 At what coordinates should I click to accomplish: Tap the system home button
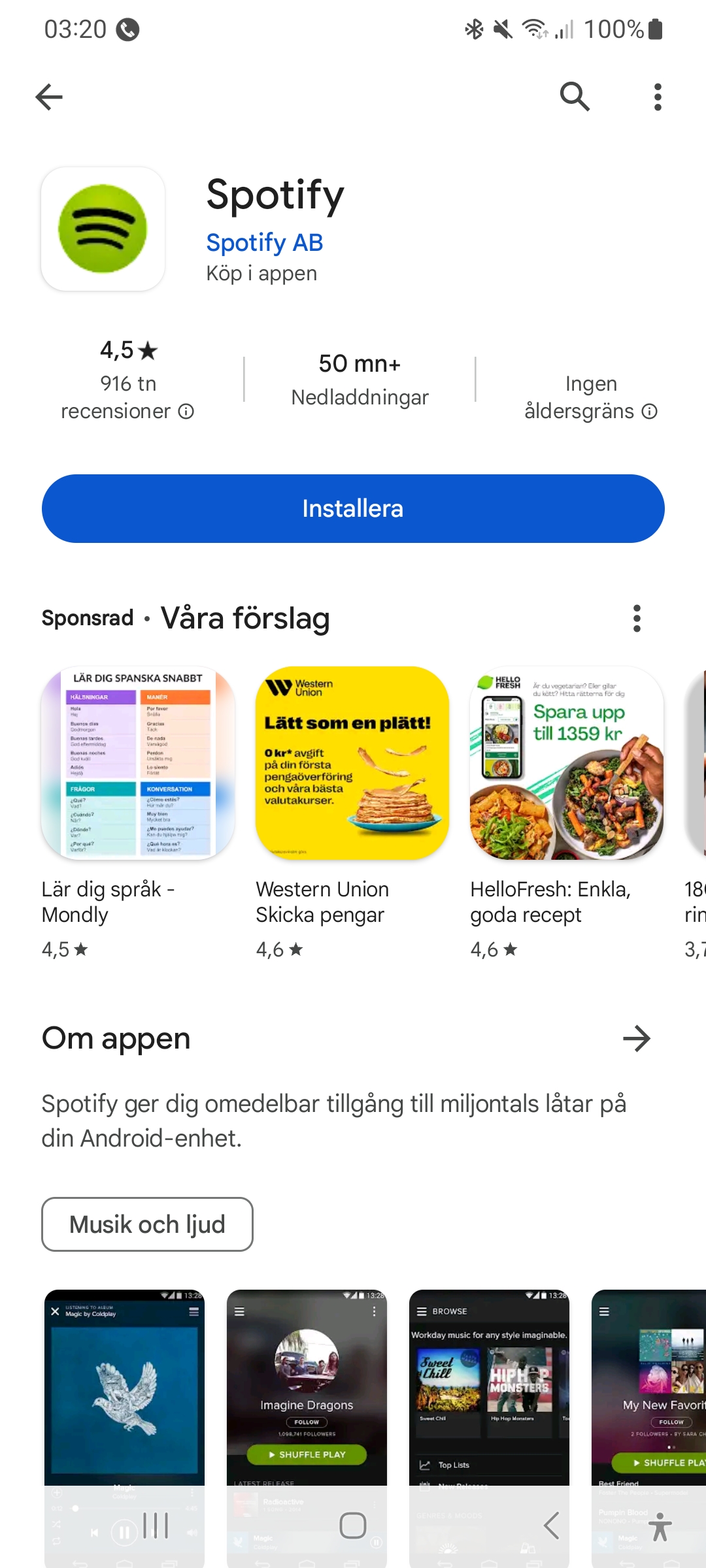click(353, 1526)
